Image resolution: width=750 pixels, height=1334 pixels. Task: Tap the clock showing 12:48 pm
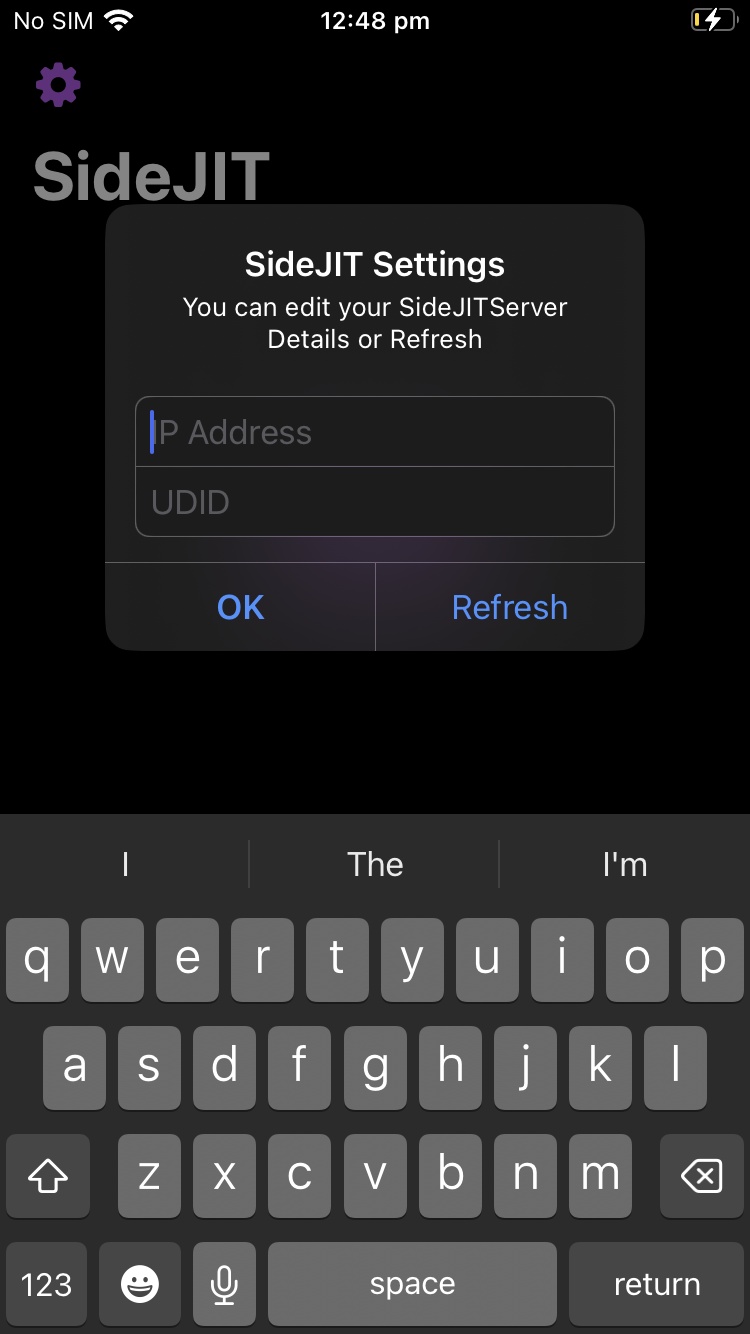375,20
